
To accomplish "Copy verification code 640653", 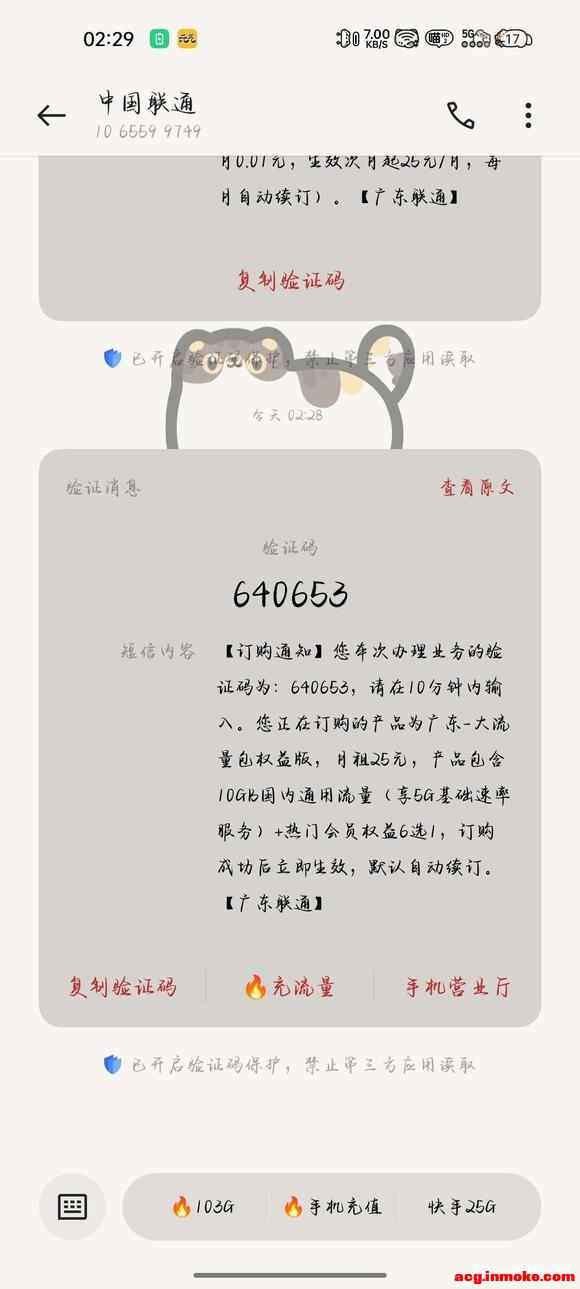I will coord(122,987).
